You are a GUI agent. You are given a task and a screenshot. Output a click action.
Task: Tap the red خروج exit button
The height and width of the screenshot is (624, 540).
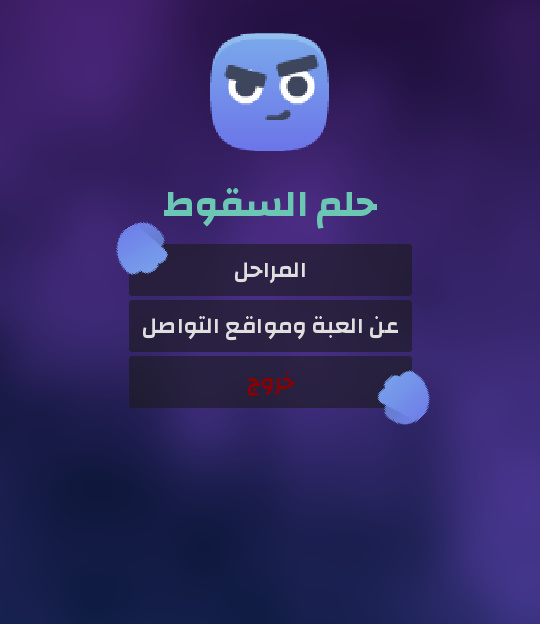[x=270, y=382]
